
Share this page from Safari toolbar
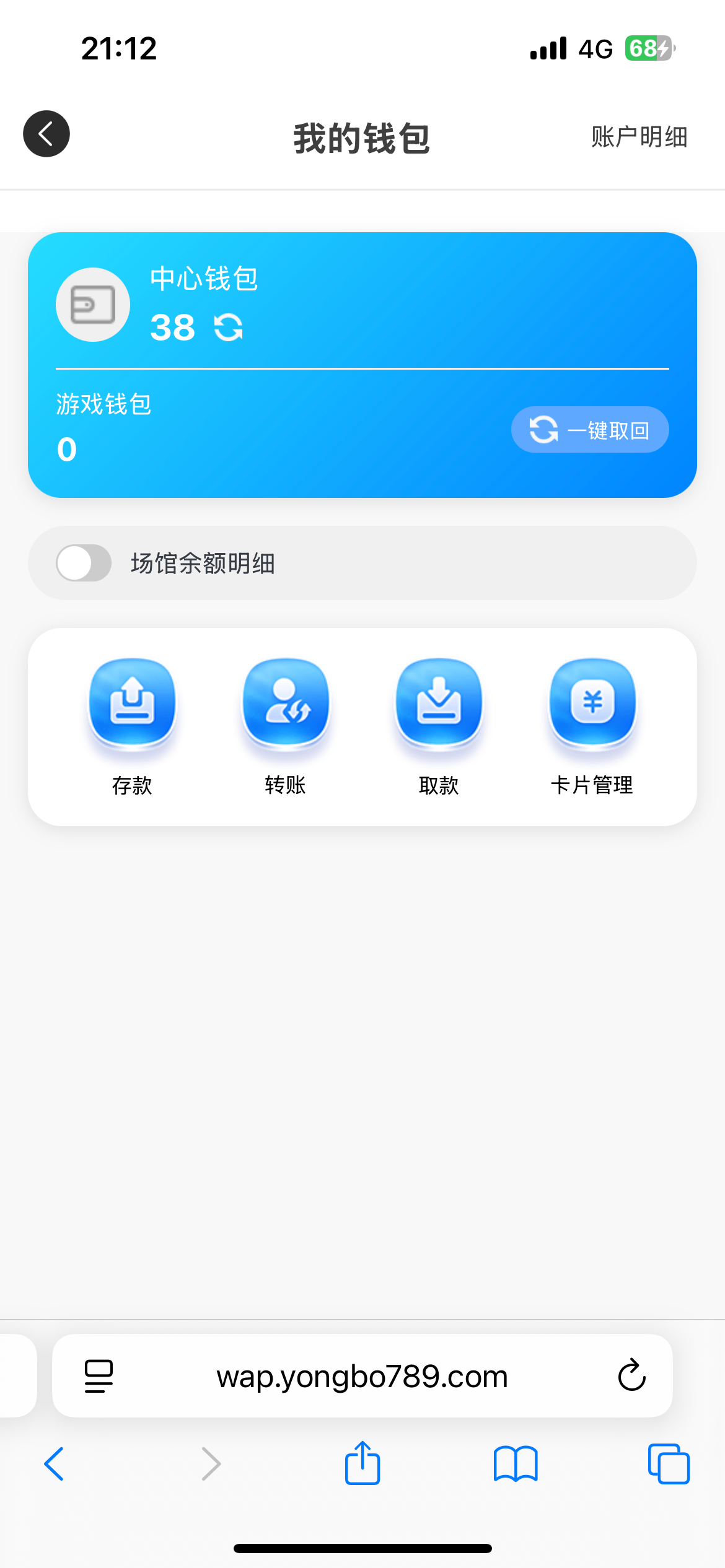coord(362,1464)
